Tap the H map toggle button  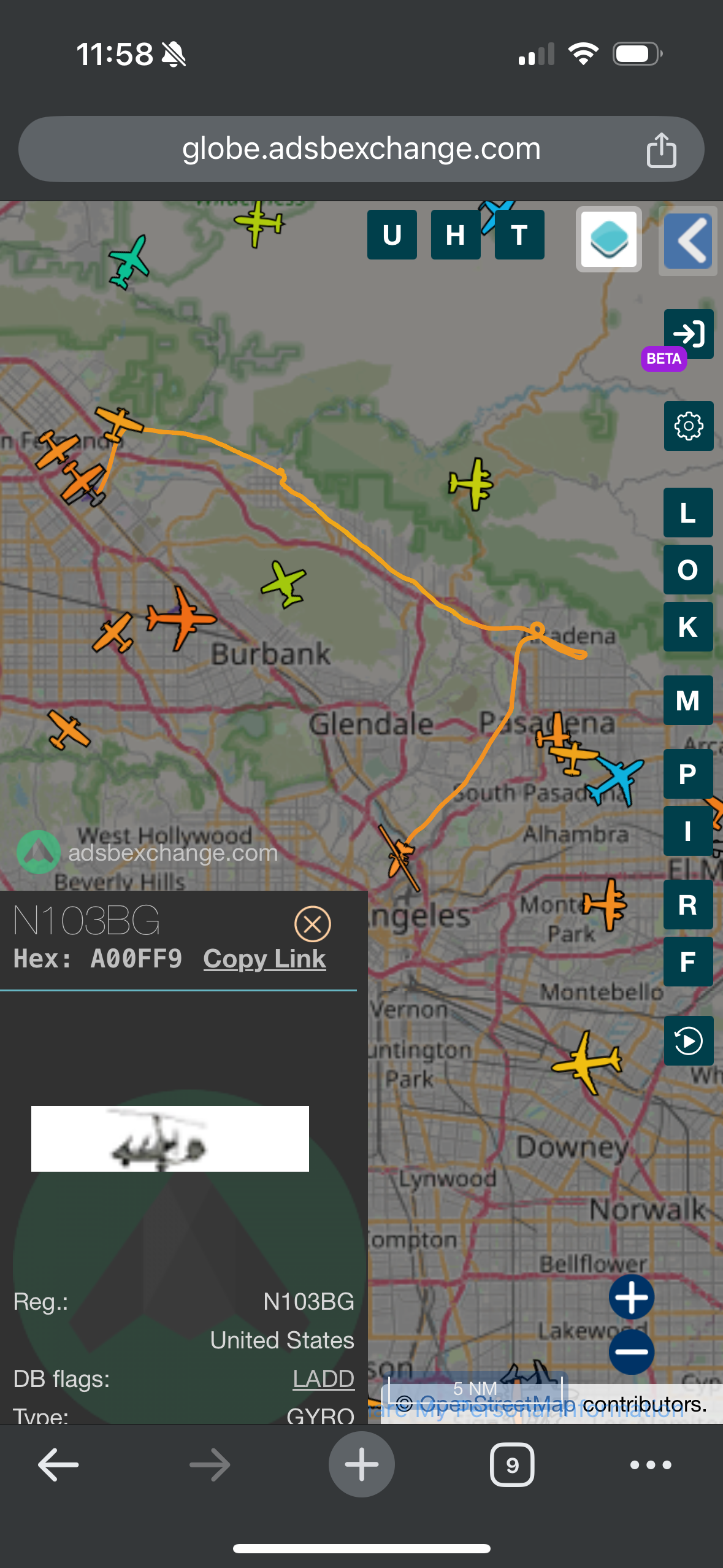[455, 235]
